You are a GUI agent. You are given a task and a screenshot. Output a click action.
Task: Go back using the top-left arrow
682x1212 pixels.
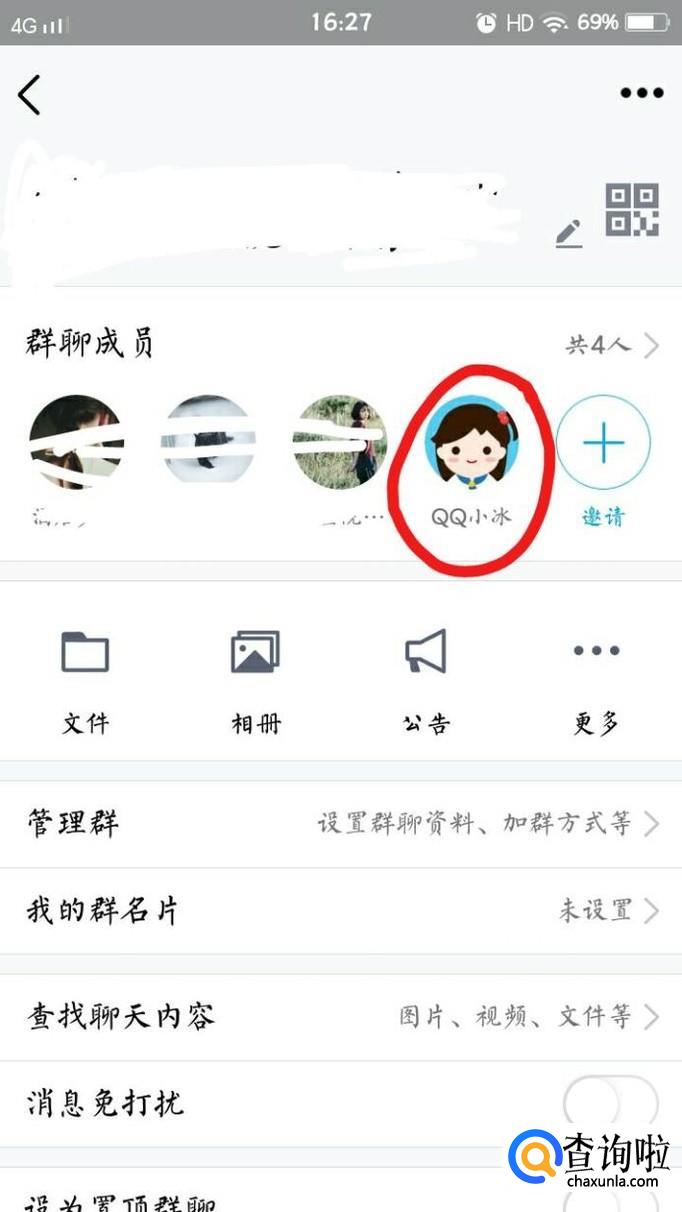point(29,95)
